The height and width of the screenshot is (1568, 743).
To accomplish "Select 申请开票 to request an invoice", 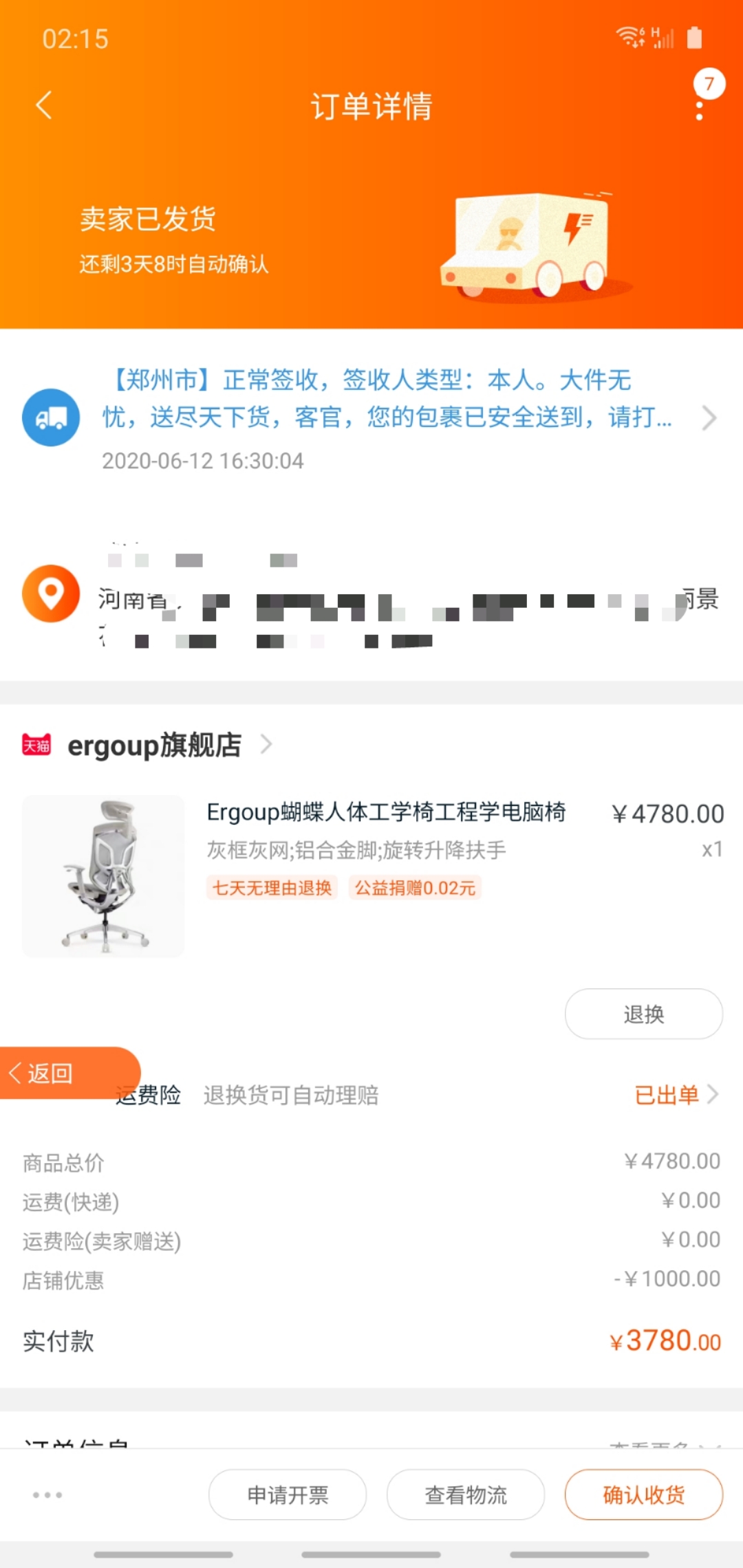I will [x=287, y=1494].
